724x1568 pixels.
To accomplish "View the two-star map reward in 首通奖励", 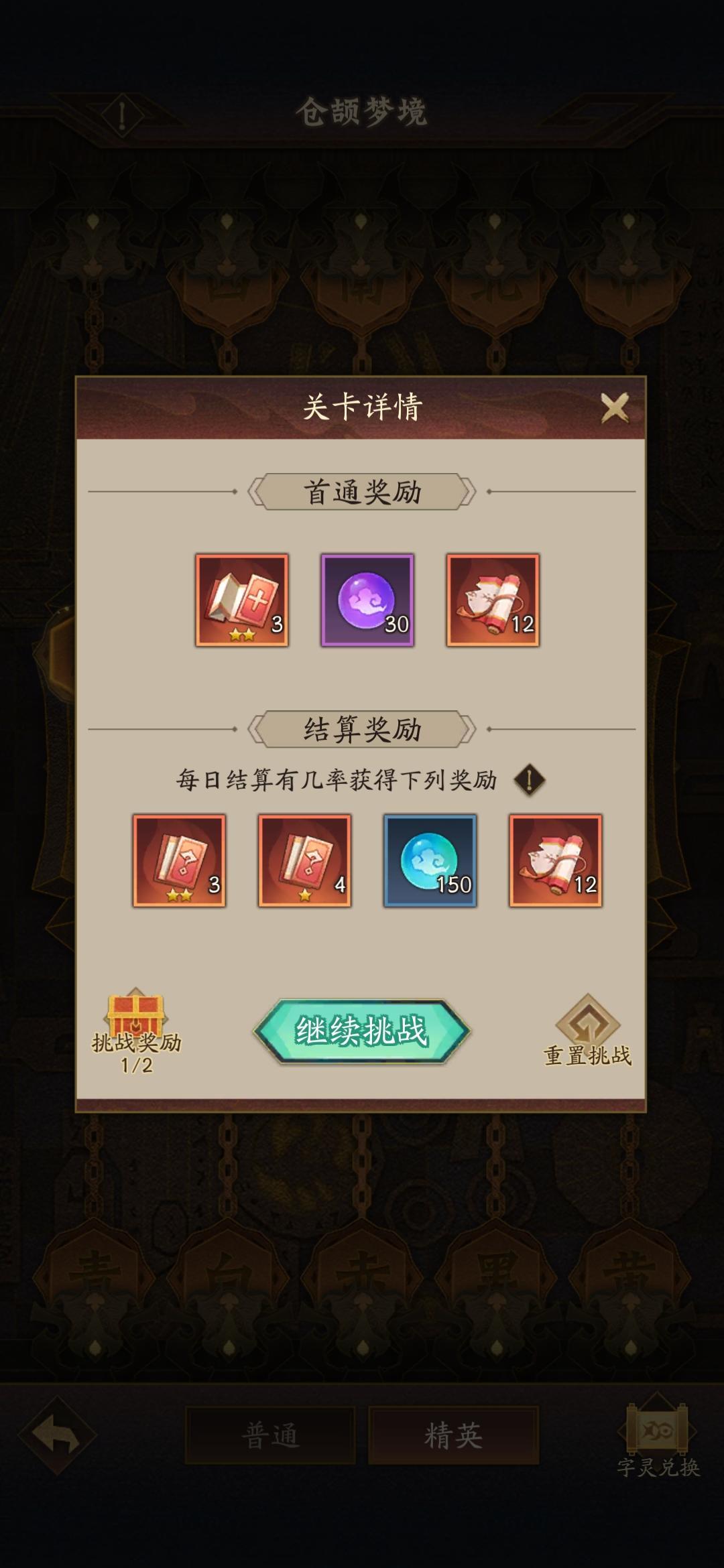I will (x=242, y=600).
